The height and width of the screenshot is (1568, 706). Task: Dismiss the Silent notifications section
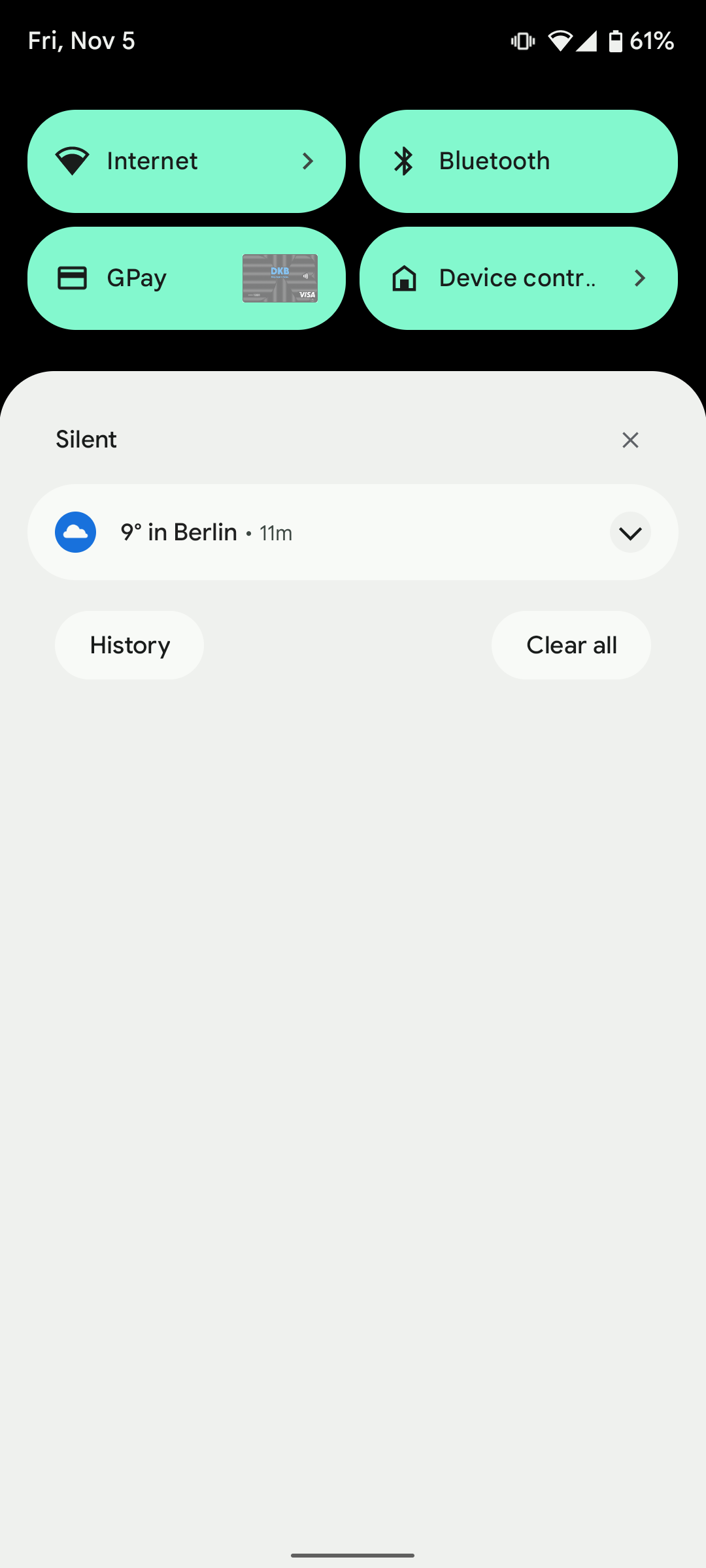(x=630, y=440)
